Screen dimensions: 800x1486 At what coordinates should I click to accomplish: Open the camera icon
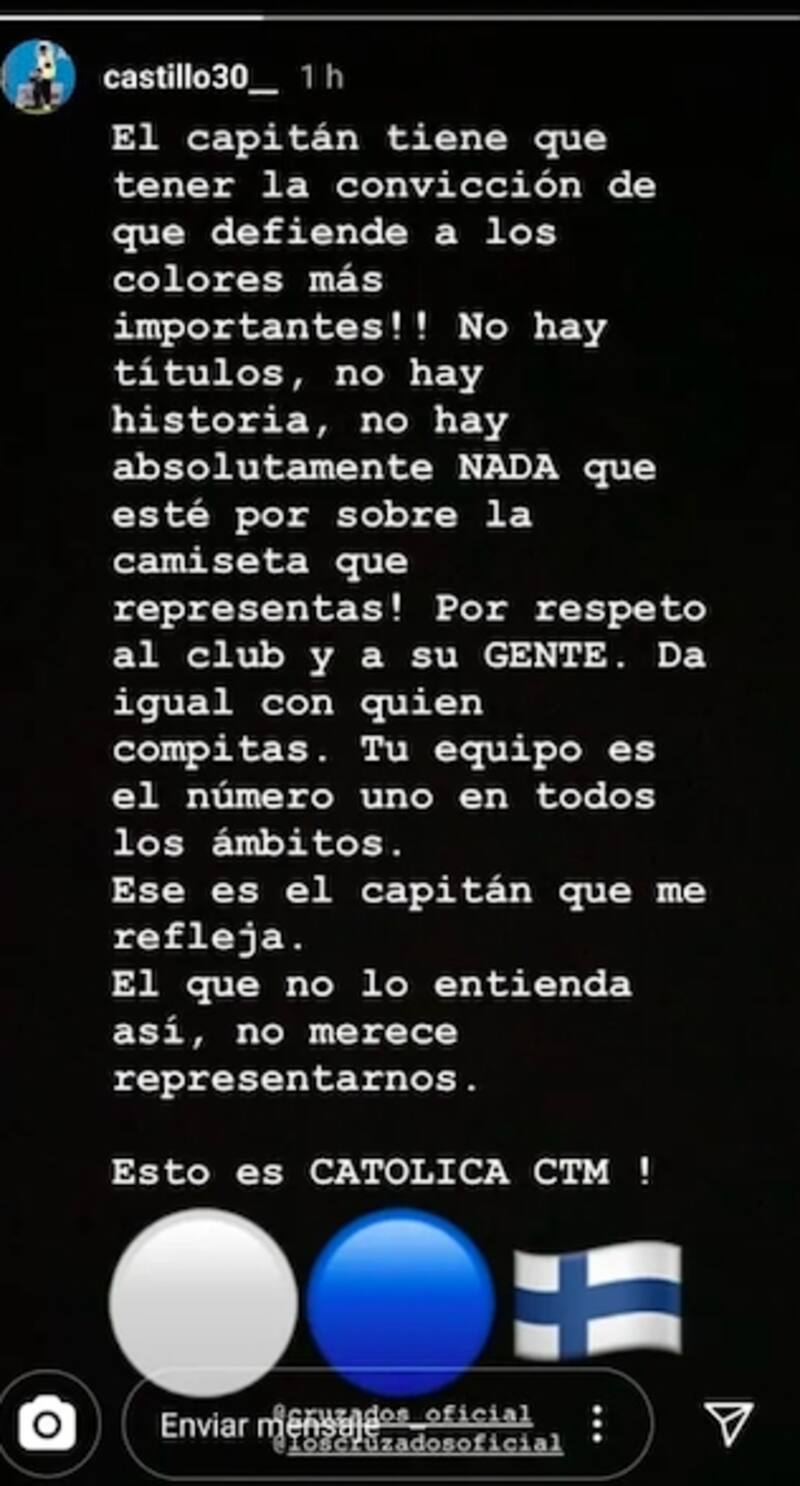click(47, 1424)
